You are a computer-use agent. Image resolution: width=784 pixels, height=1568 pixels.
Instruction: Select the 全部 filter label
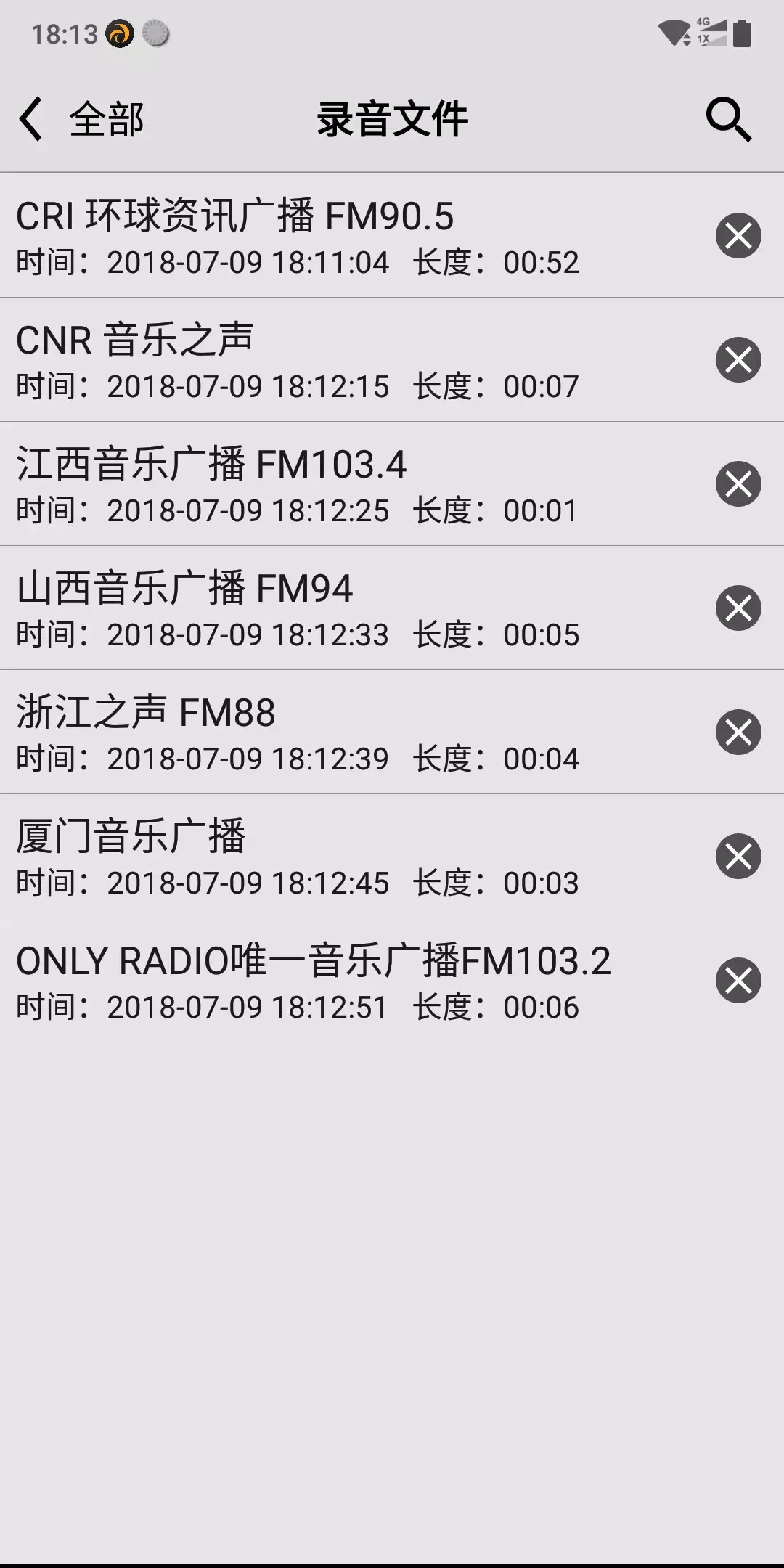click(x=107, y=120)
